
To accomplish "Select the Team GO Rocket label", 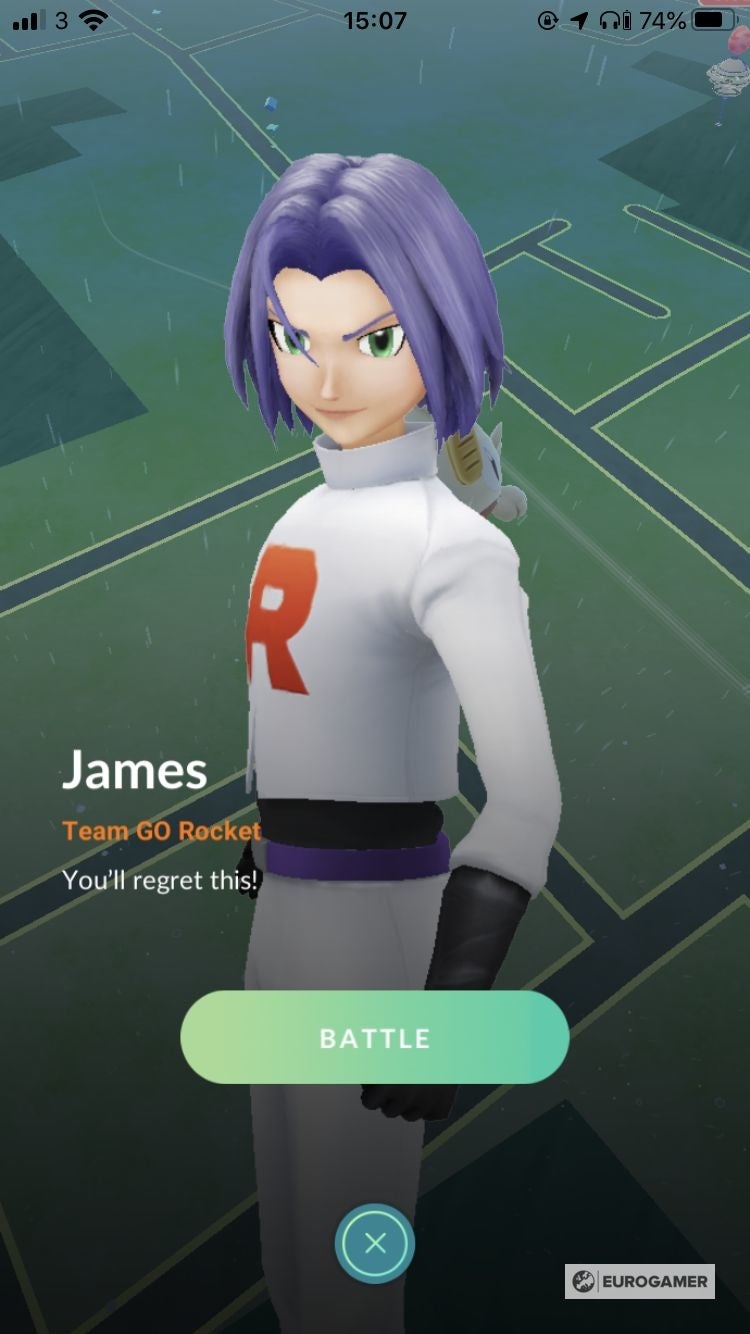I will point(161,831).
